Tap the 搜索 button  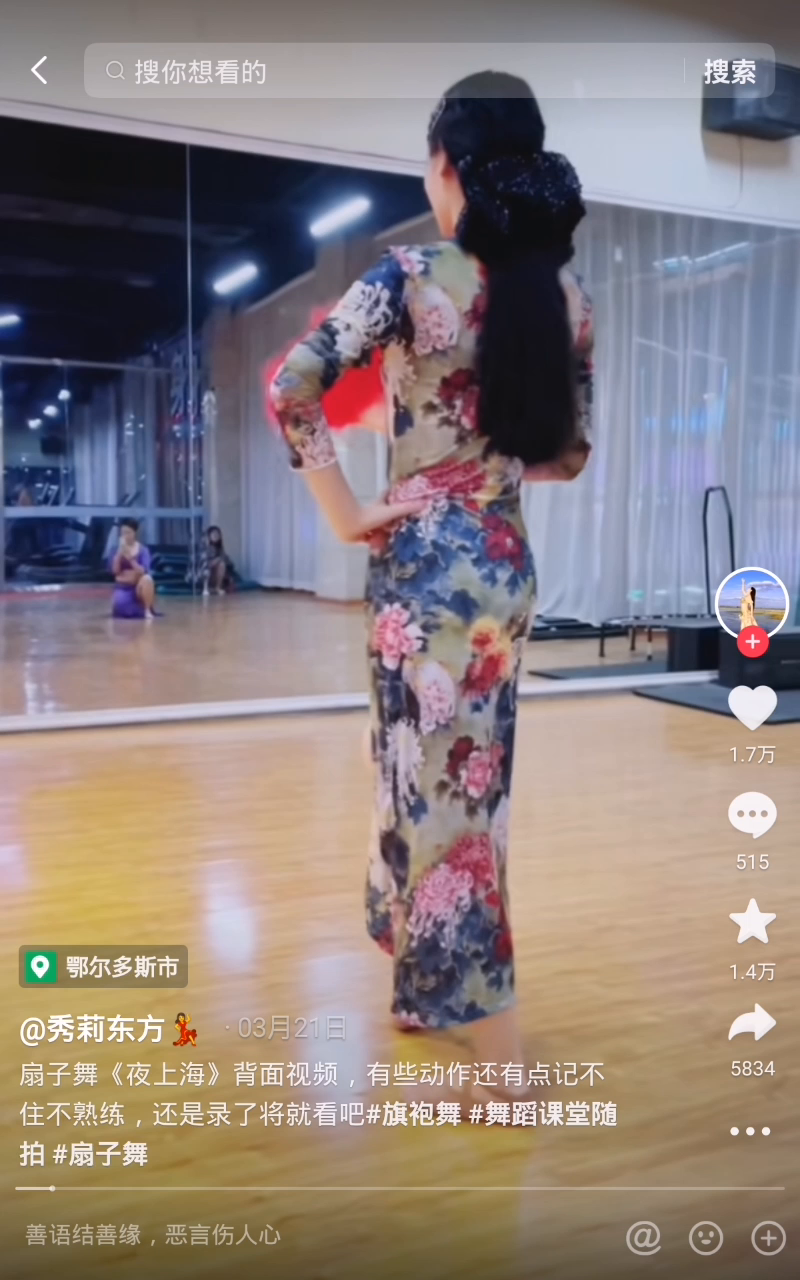(x=729, y=71)
